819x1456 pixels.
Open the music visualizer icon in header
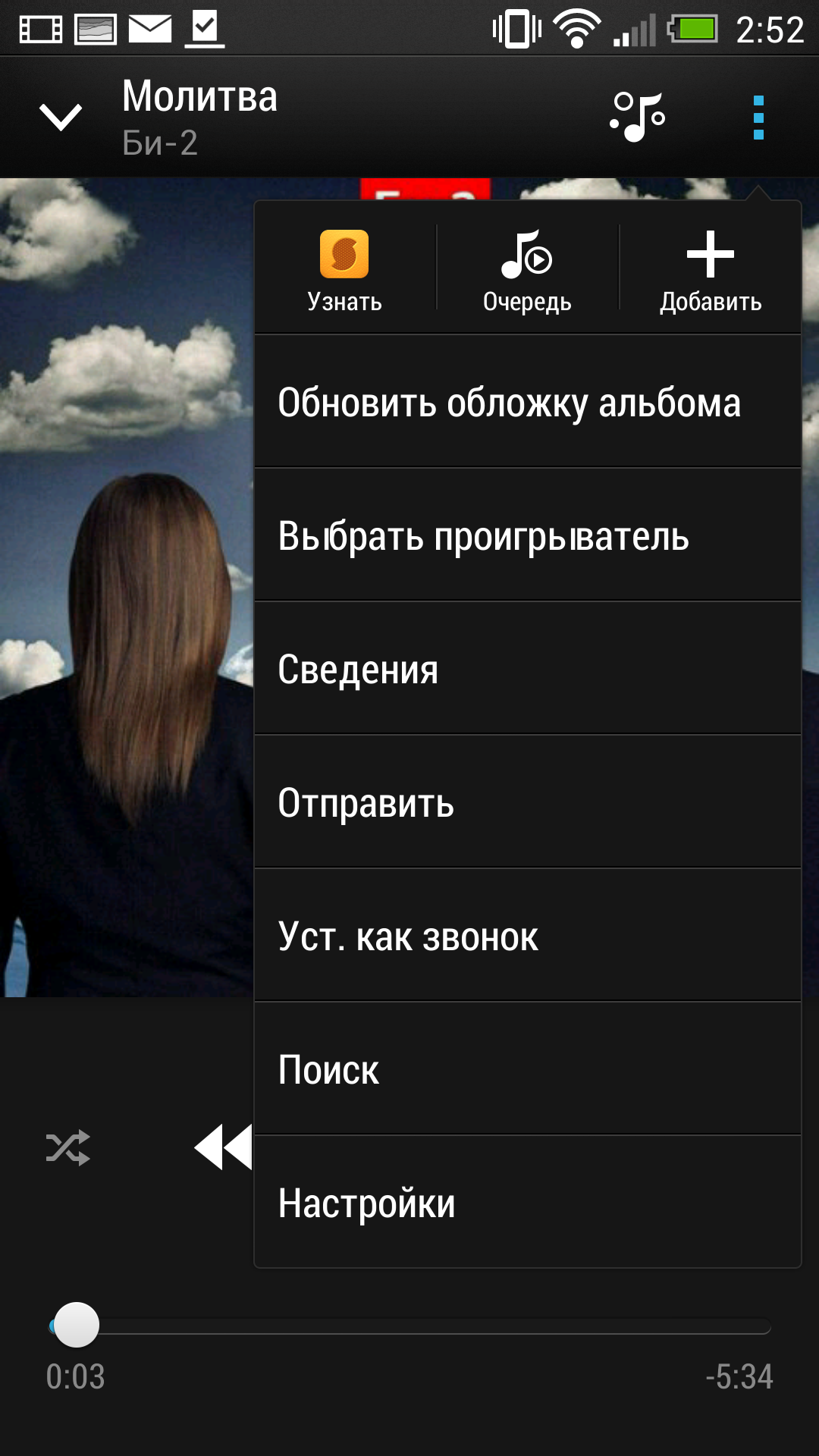pos(638,117)
